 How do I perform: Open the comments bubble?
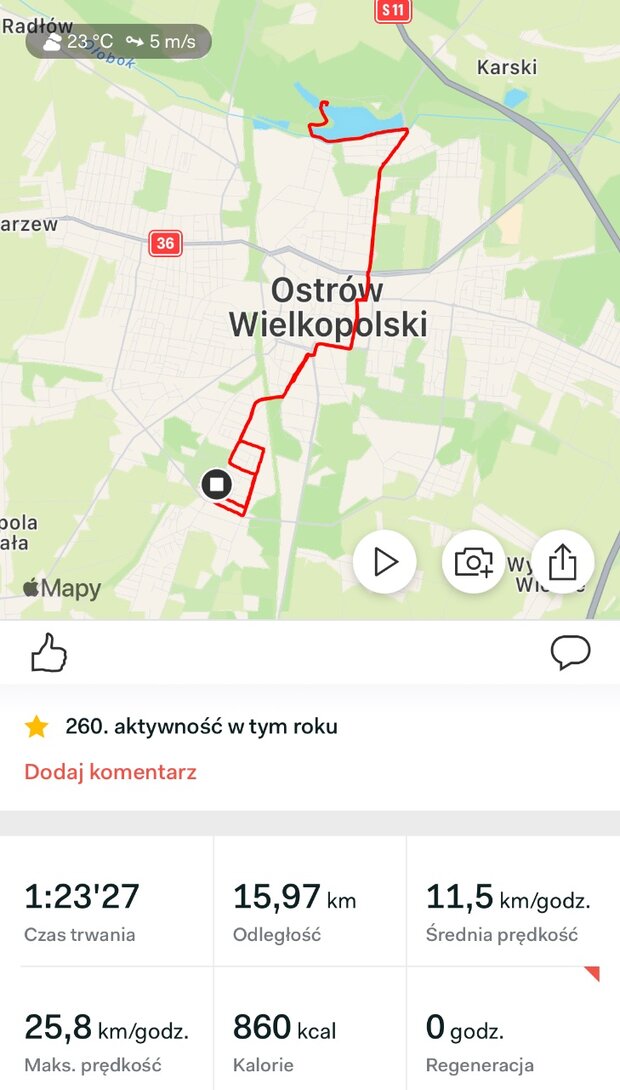571,653
